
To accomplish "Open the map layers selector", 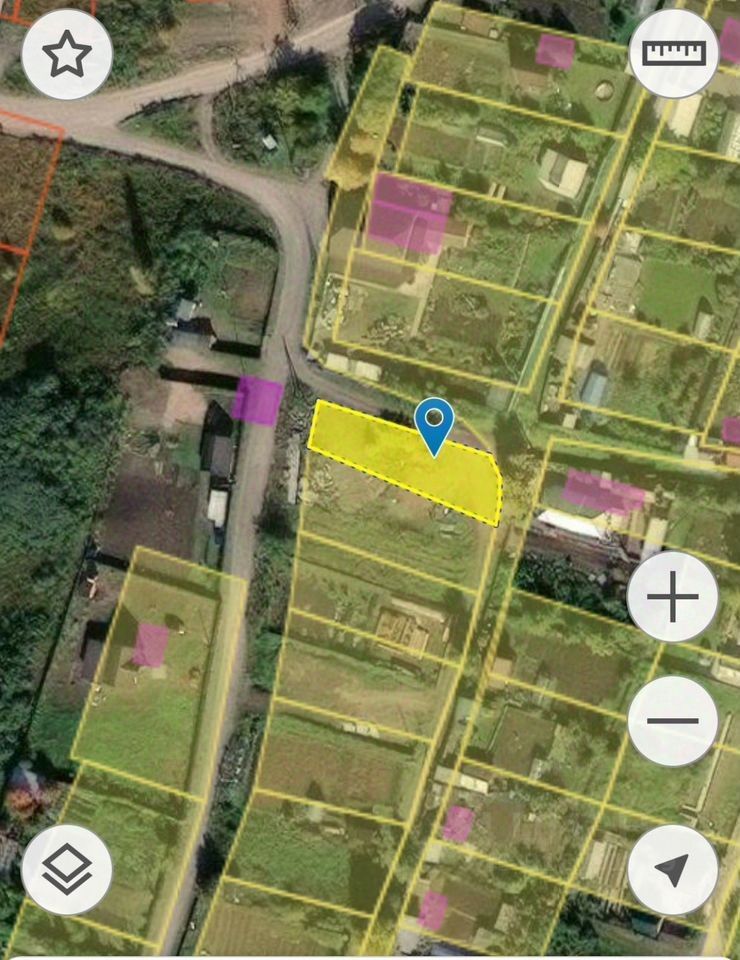I will (67, 869).
